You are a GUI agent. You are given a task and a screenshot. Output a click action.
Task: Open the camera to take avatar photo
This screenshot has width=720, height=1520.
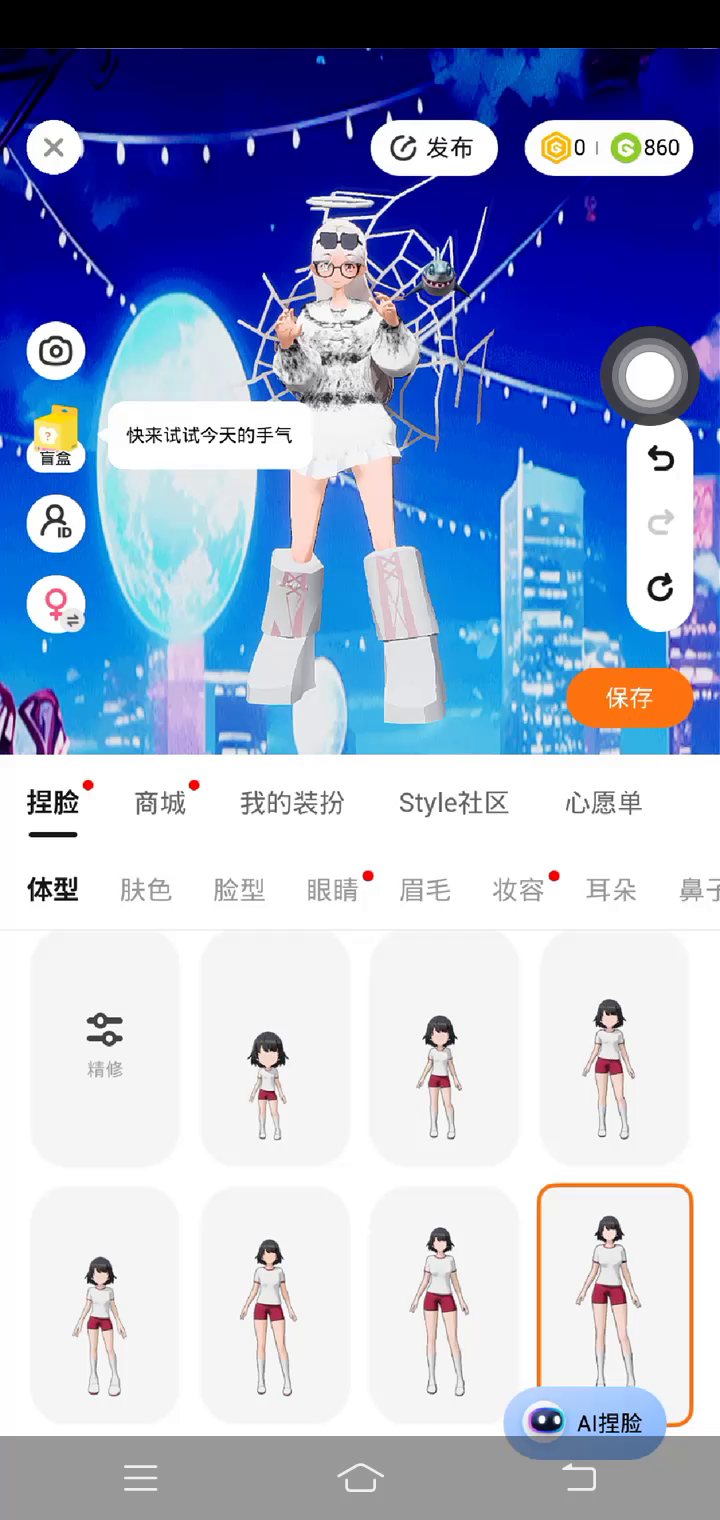tap(56, 351)
